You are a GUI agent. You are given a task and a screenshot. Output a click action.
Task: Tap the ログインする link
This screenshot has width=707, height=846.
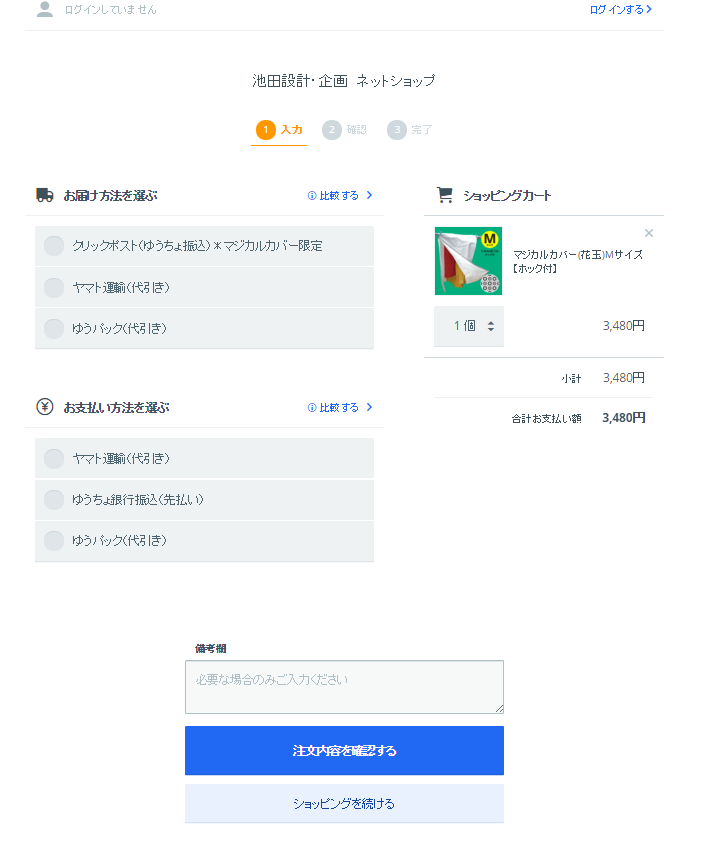(620, 9)
